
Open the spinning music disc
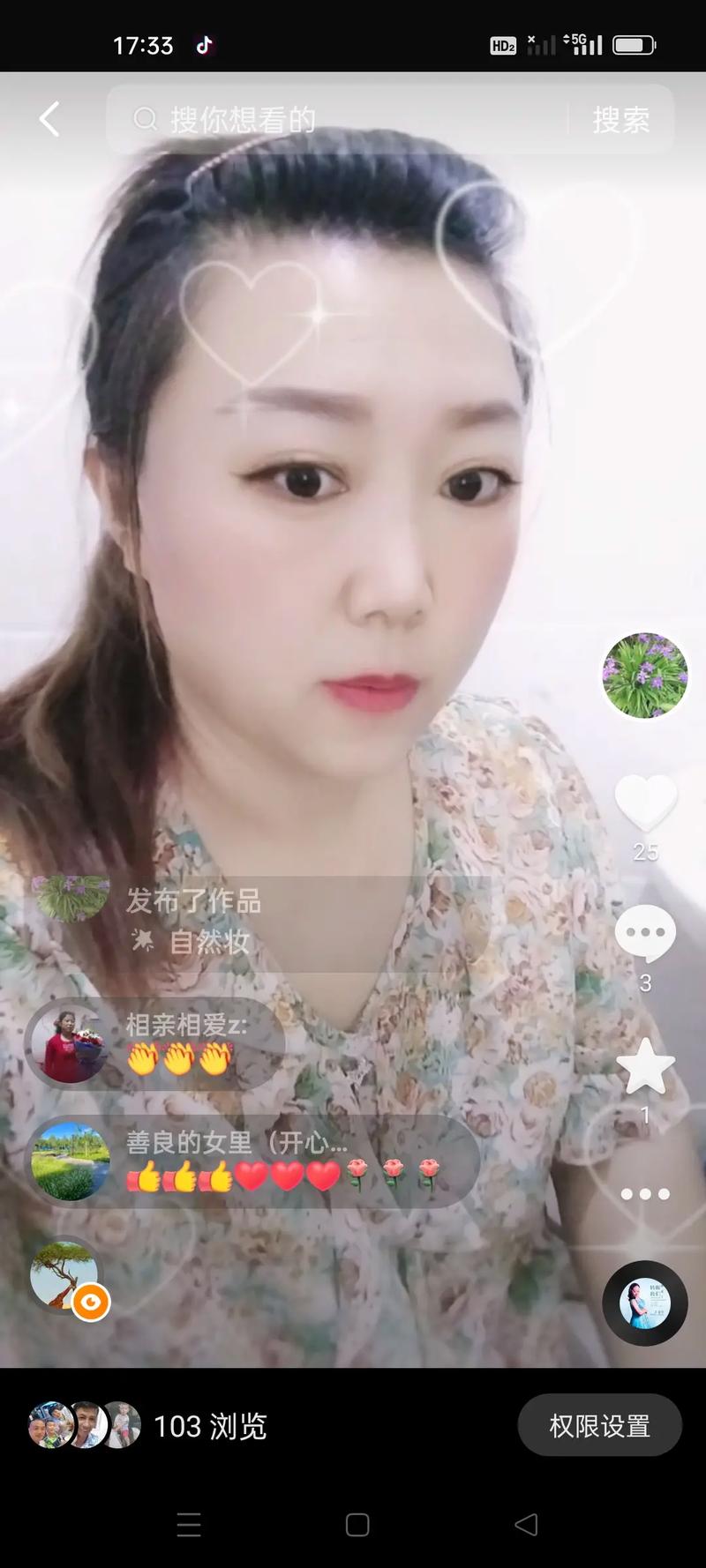coord(645,1303)
